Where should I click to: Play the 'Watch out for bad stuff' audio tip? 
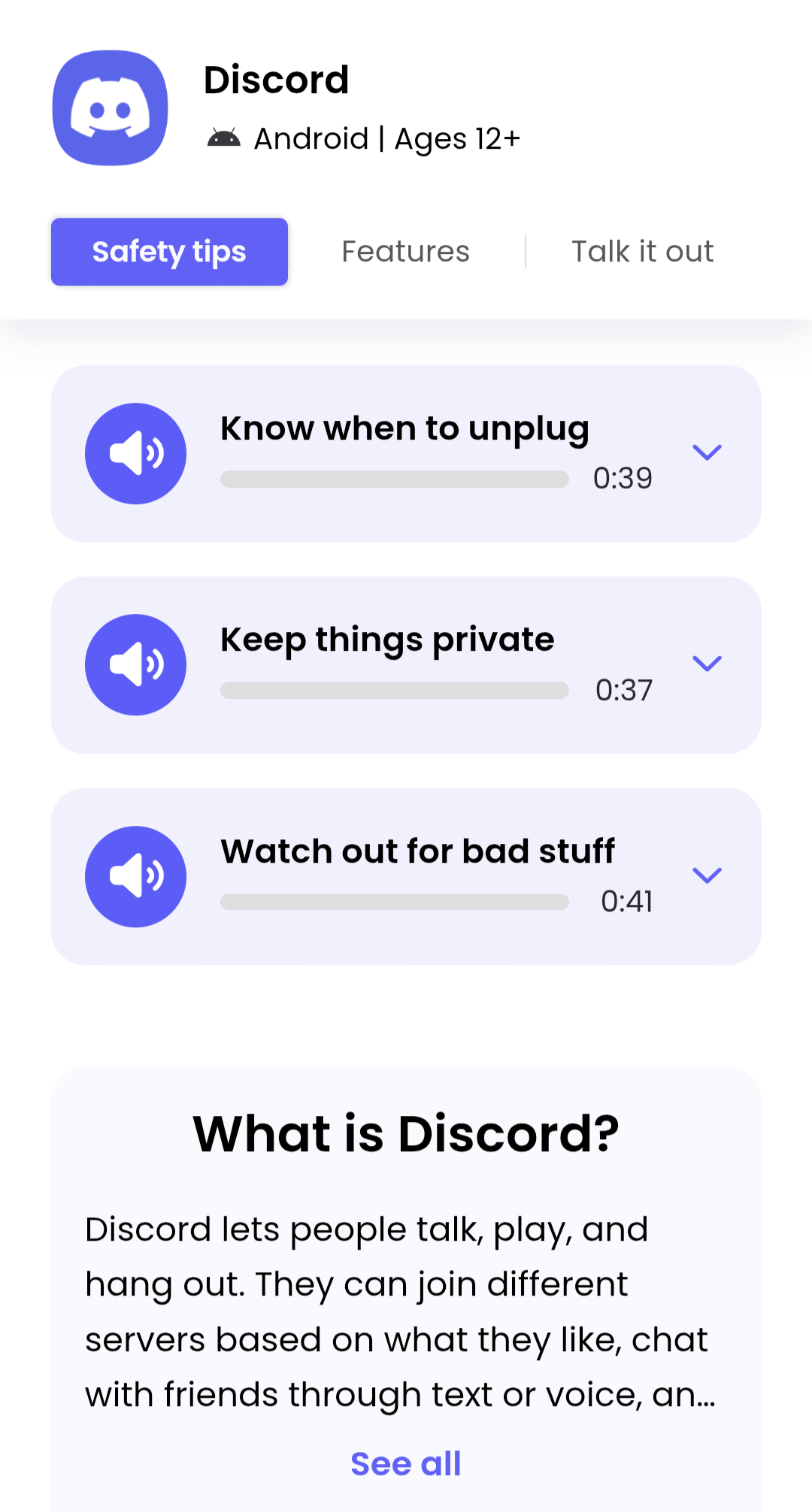tap(135, 875)
